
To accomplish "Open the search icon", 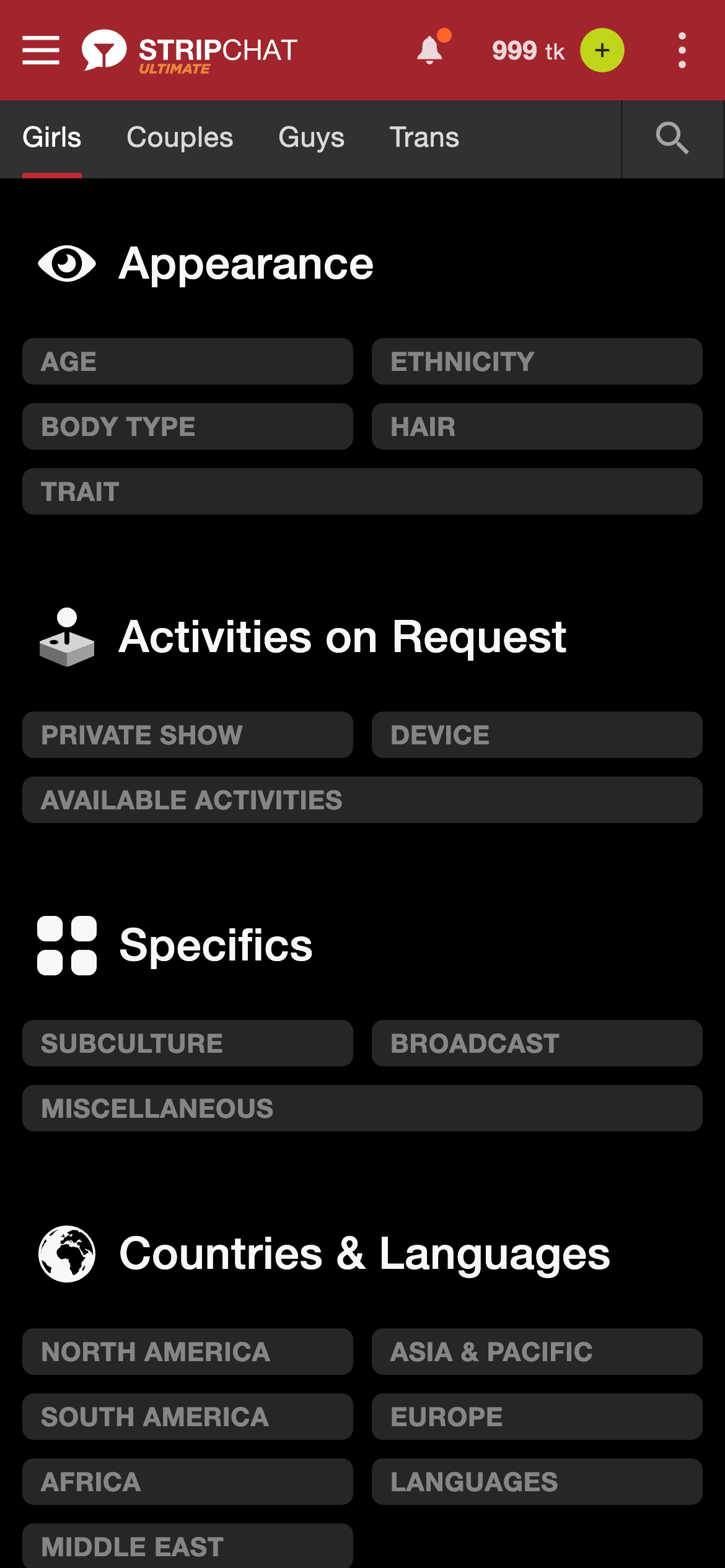I will [672, 138].
